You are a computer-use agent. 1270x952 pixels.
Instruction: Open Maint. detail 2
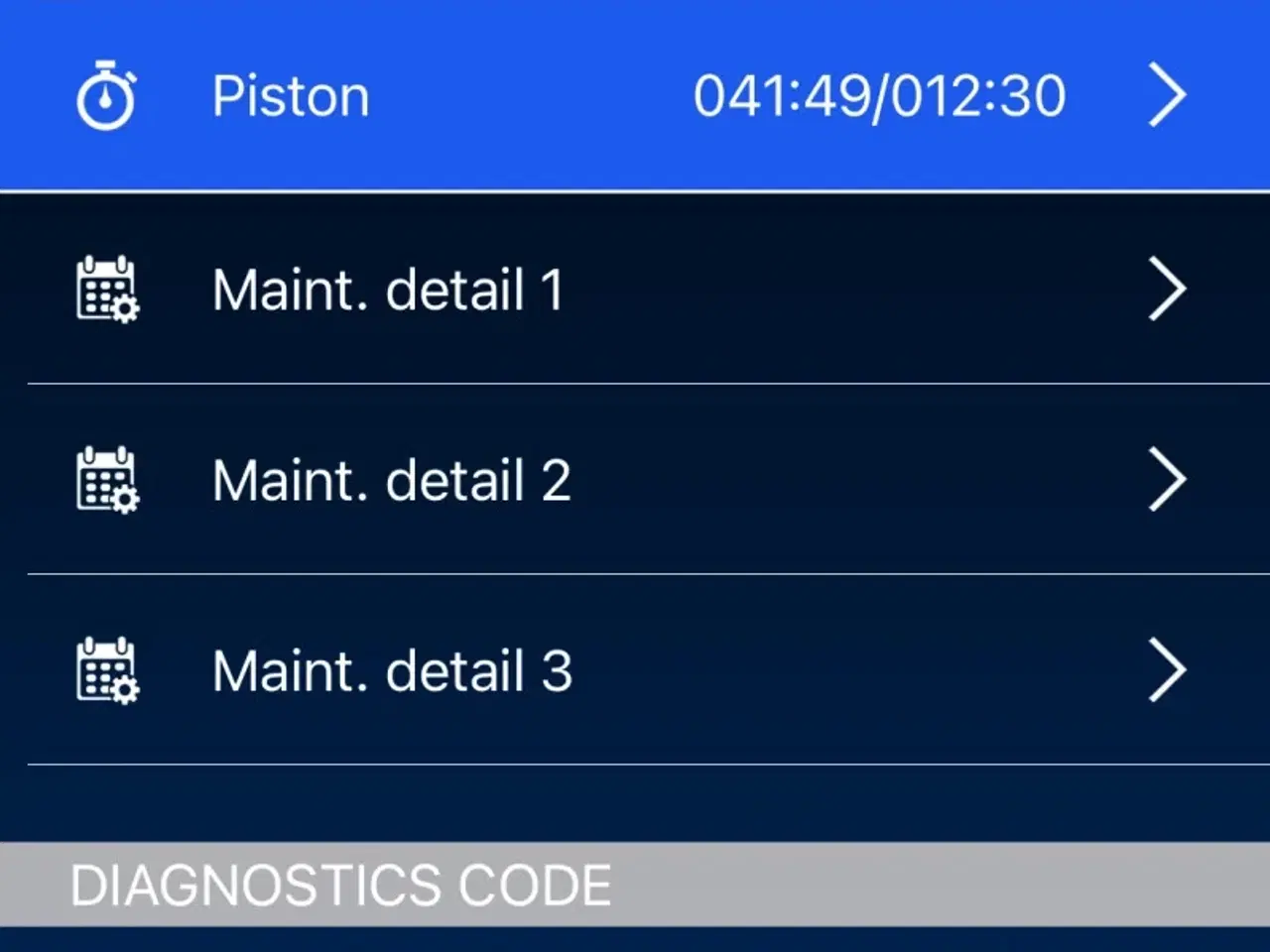click(x=635, y=480)
